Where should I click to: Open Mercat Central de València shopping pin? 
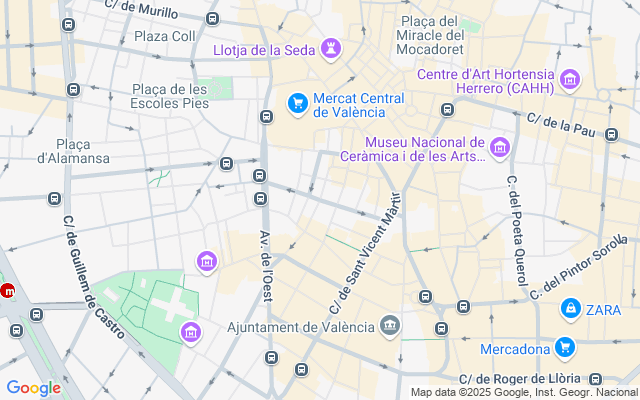pyautogui.click(x=297, y=103)
